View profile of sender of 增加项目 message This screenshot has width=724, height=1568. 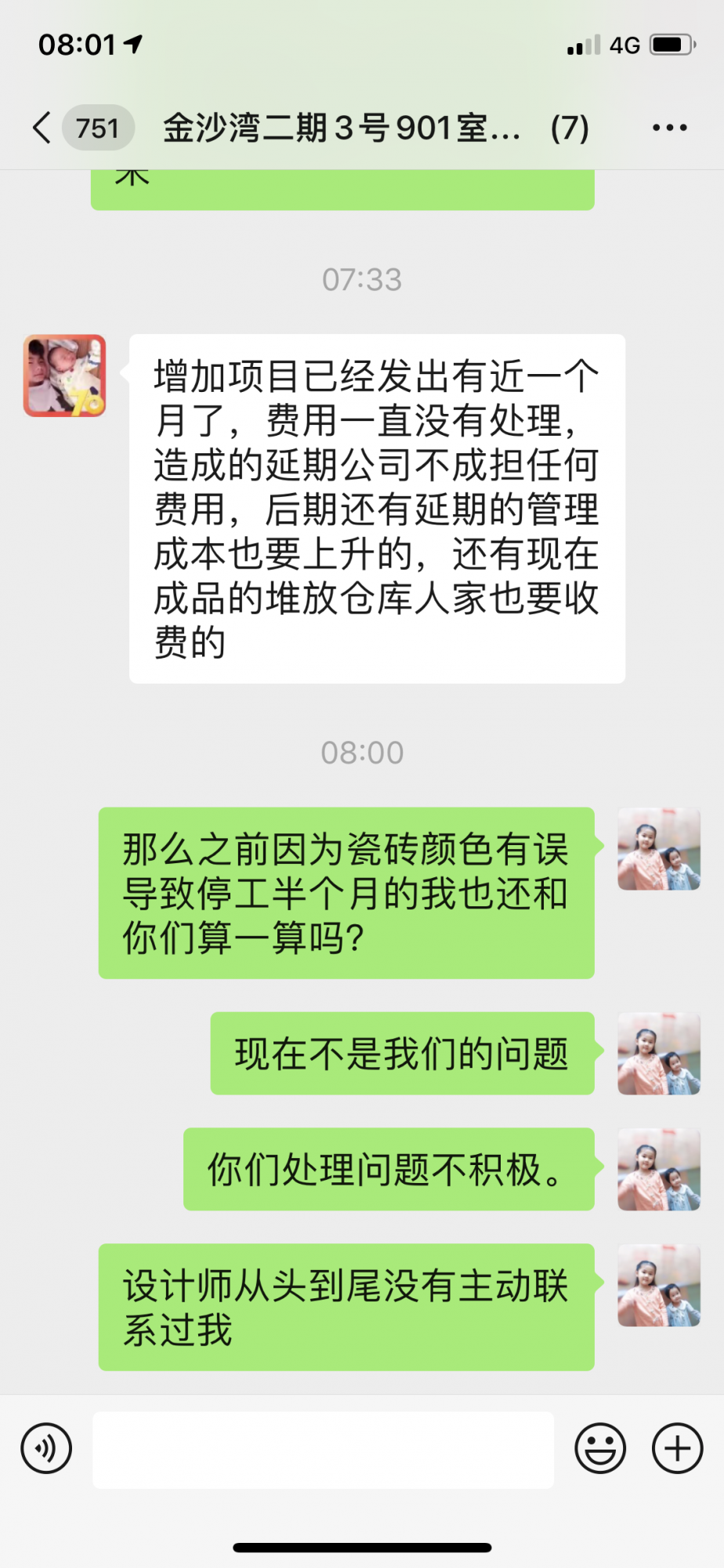(64, 376)
